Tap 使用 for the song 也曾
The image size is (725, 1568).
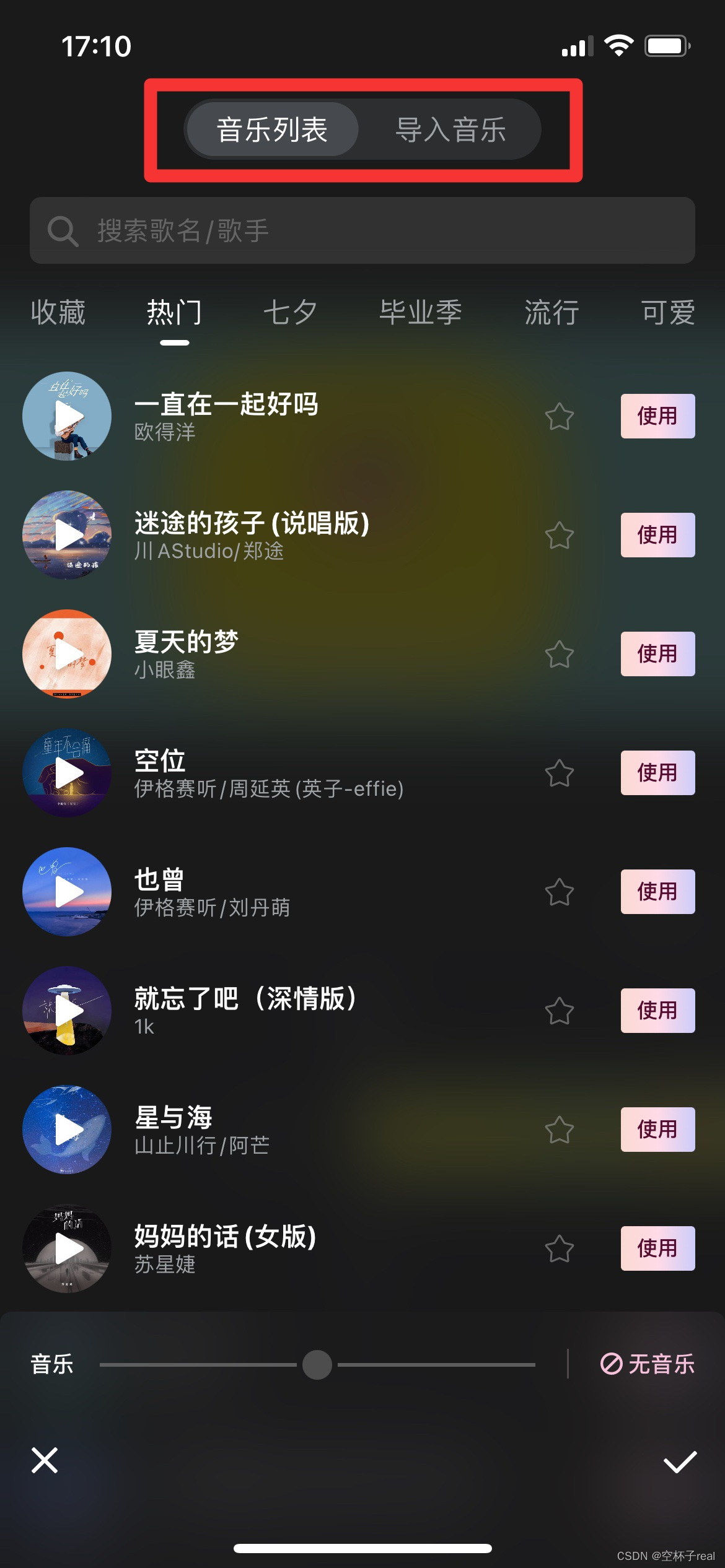pyautogui.click(x=657, y=892)
